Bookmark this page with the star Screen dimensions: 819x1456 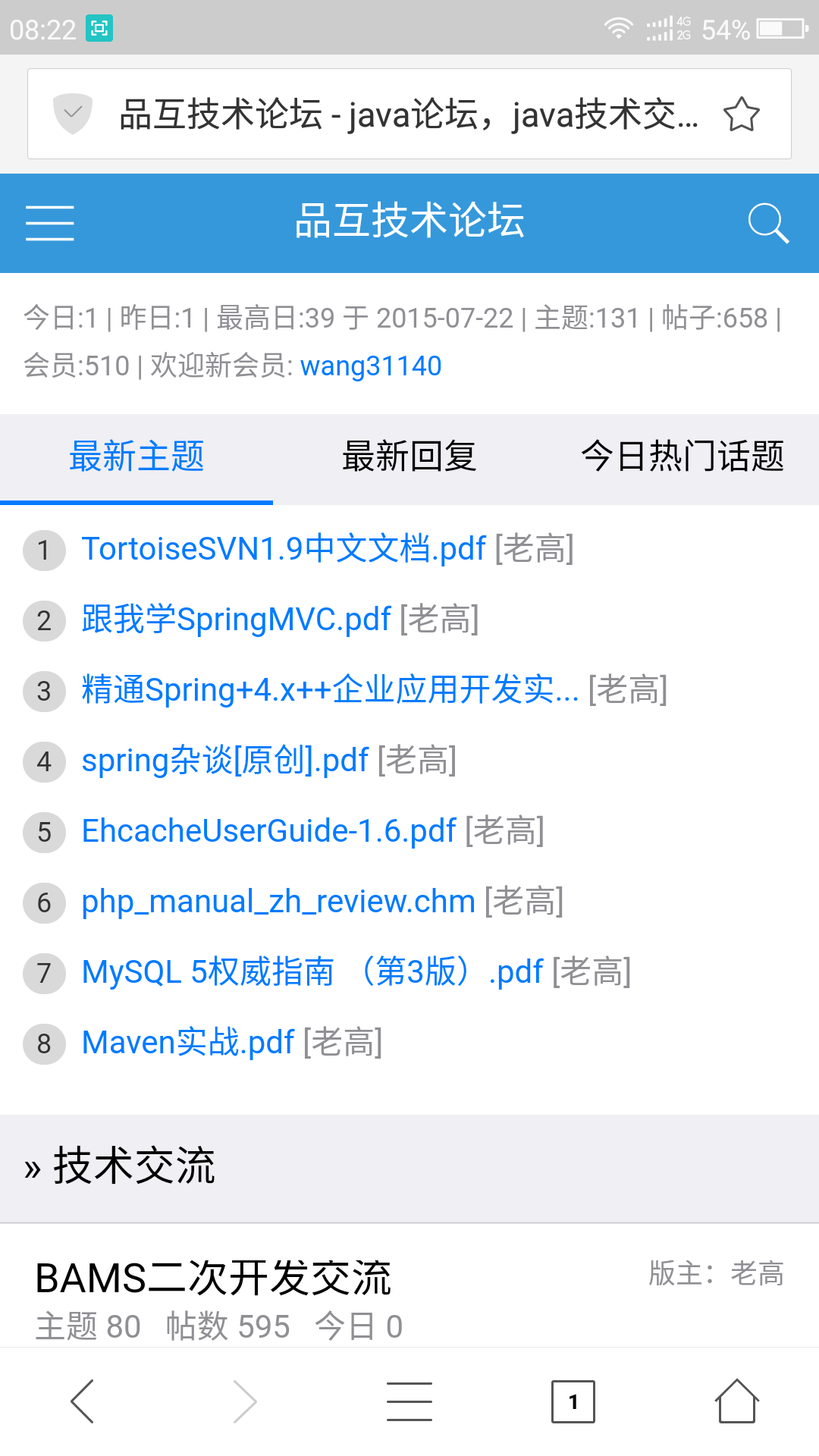coord(741,115)
